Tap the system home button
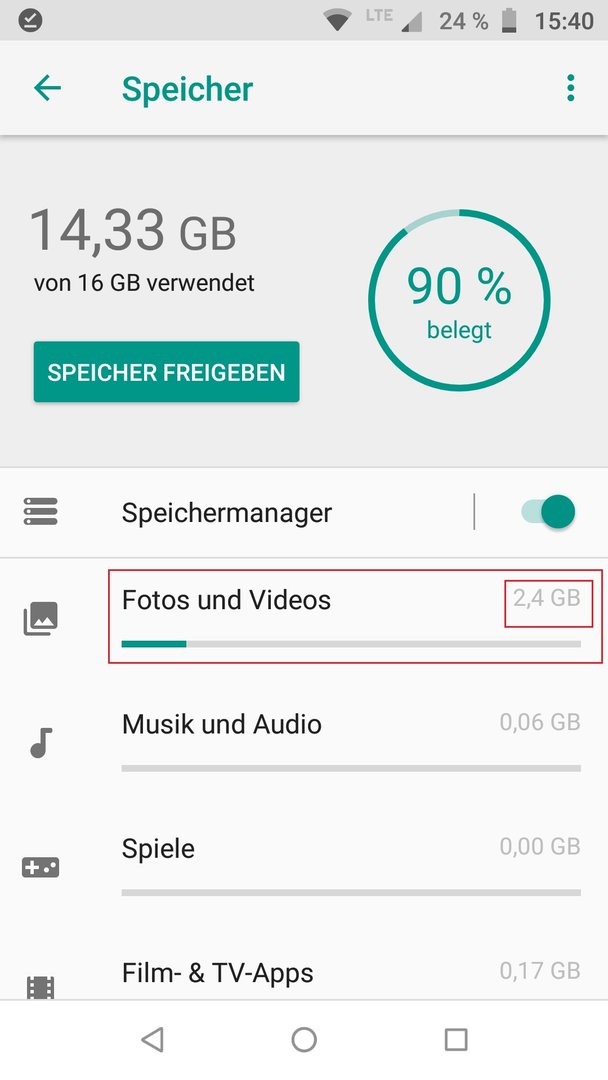The image size is (608, 1080). coord(304,1039)
